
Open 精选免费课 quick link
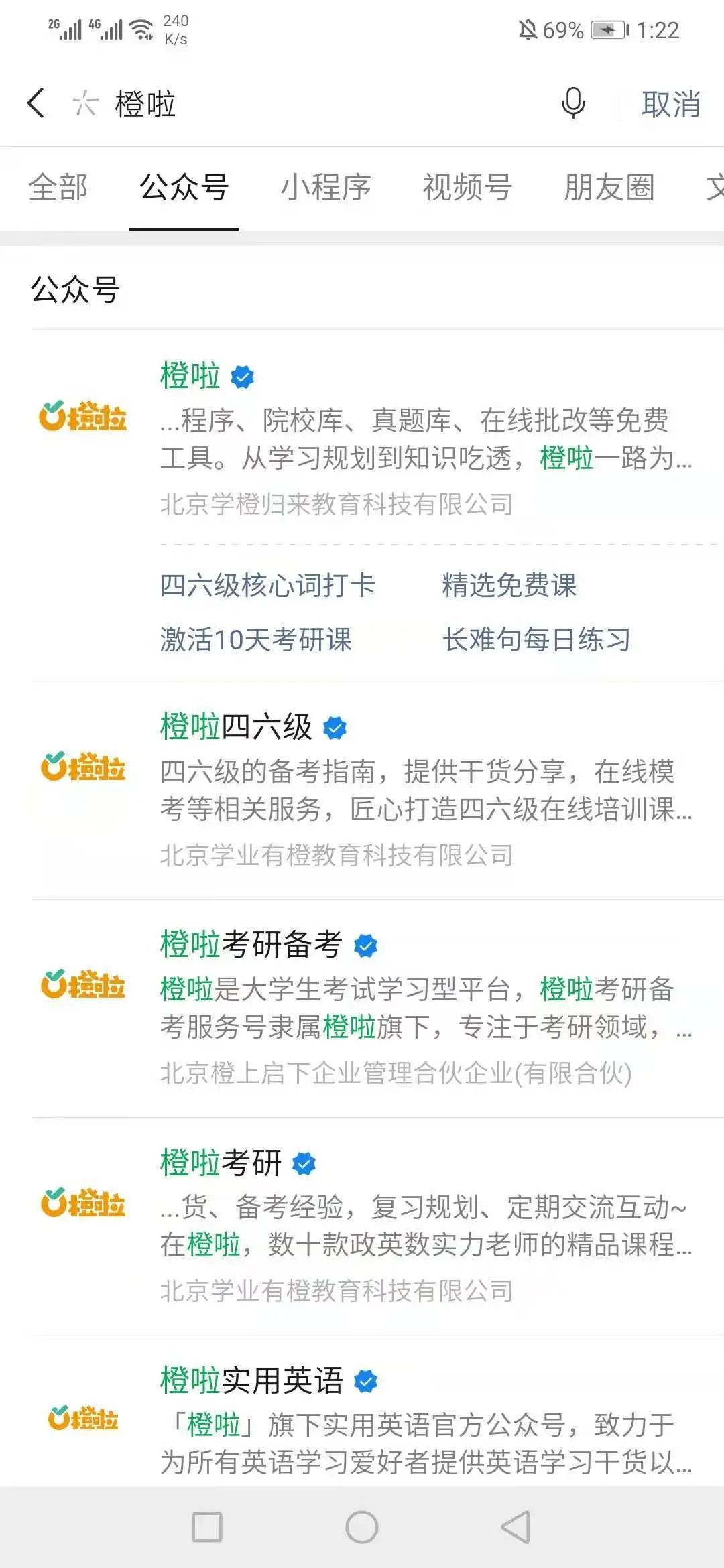pos(511,586)
